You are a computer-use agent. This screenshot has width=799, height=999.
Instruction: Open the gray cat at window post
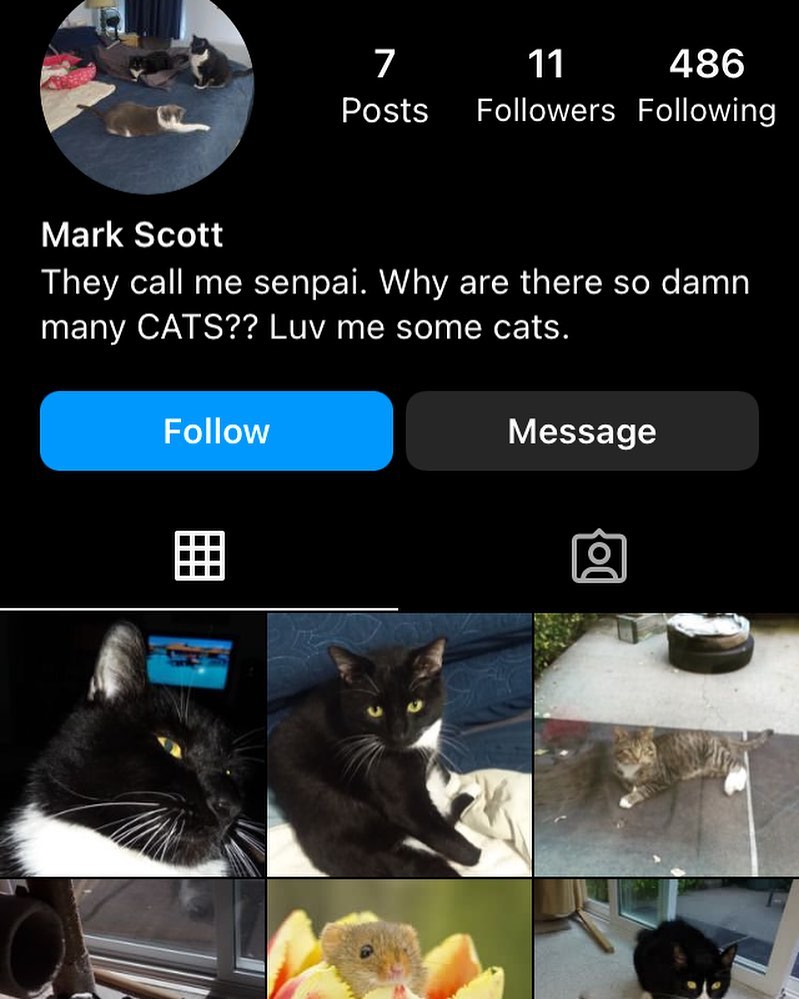coord(132,940)
